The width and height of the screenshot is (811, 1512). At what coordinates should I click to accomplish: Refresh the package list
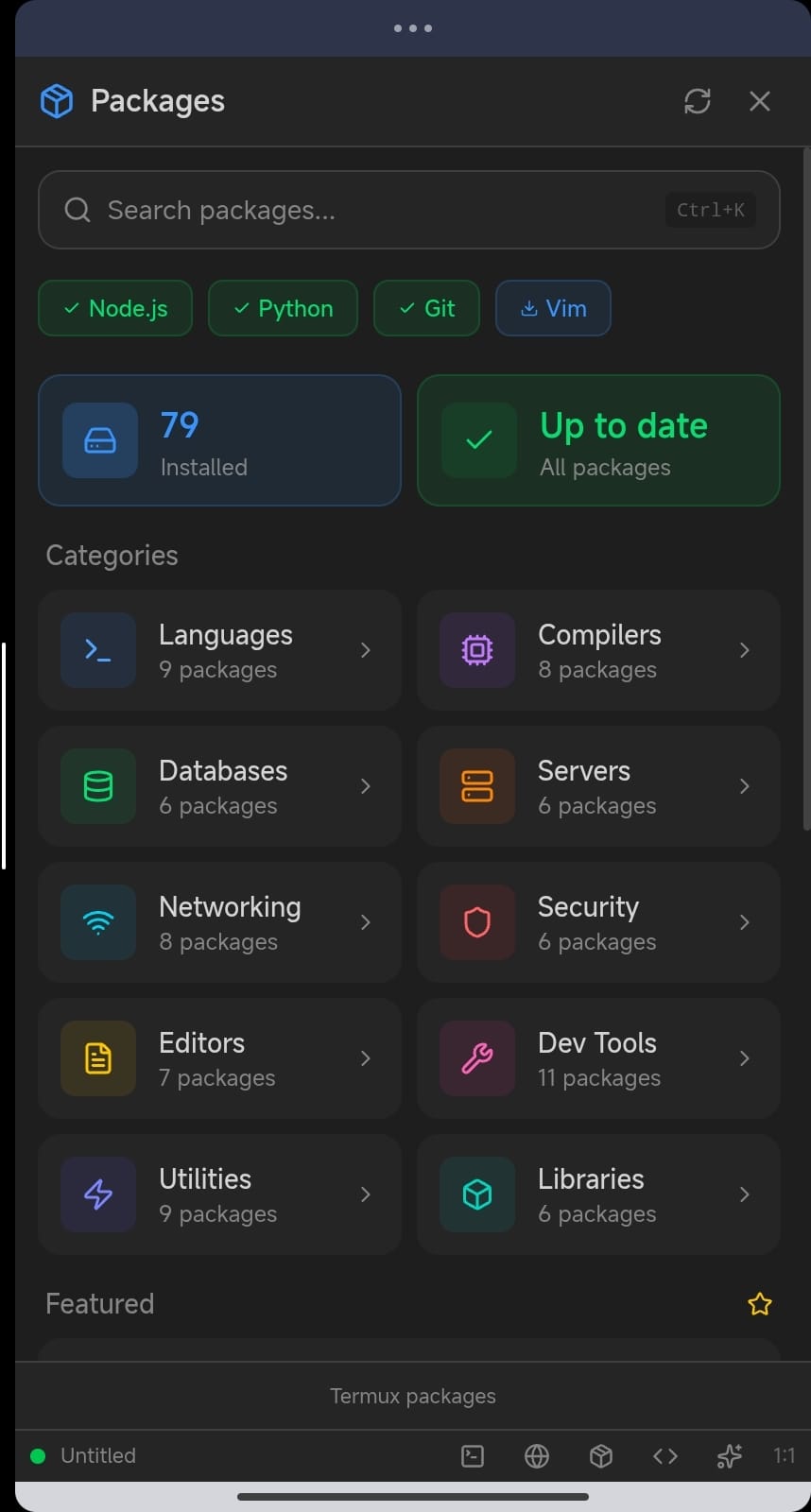tap(697, 101)
